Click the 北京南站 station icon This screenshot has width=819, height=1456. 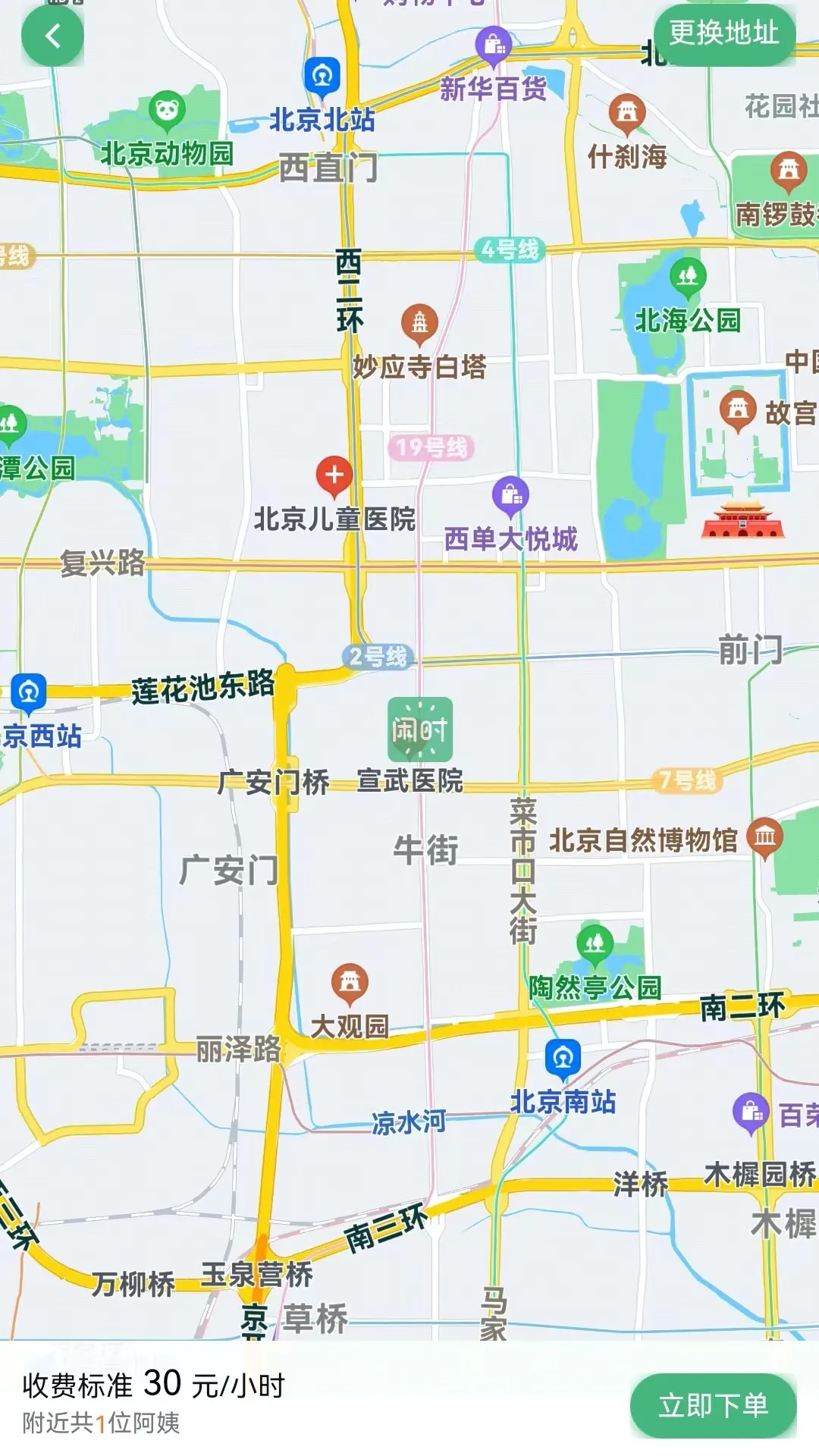pyautogui.click(x=563, y=1054)
